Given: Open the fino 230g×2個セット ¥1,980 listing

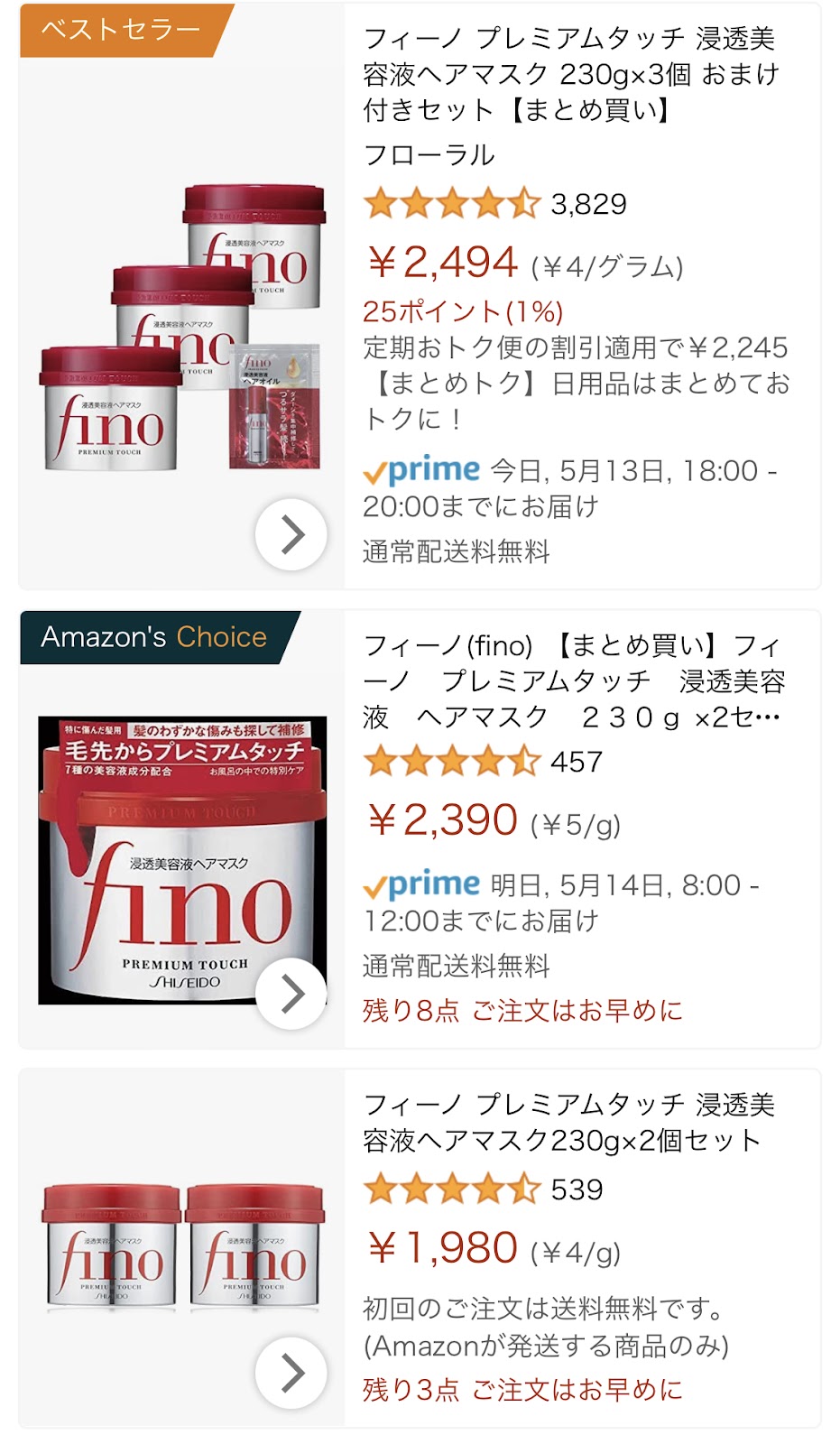Looking at the screenshot, I should (x=568, y=1122).
